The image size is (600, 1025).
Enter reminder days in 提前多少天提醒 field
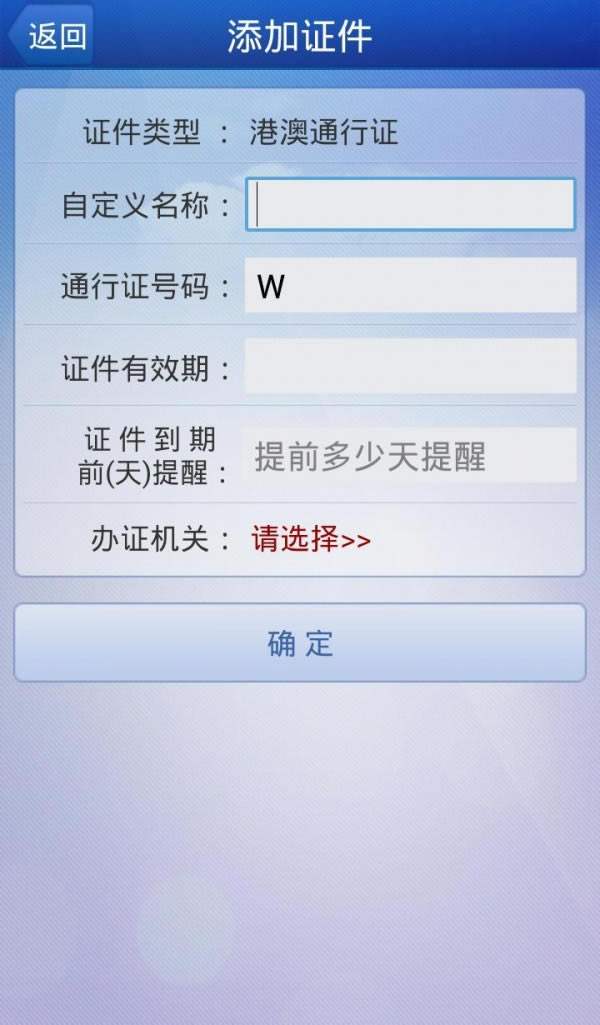[x=410, y=457]
